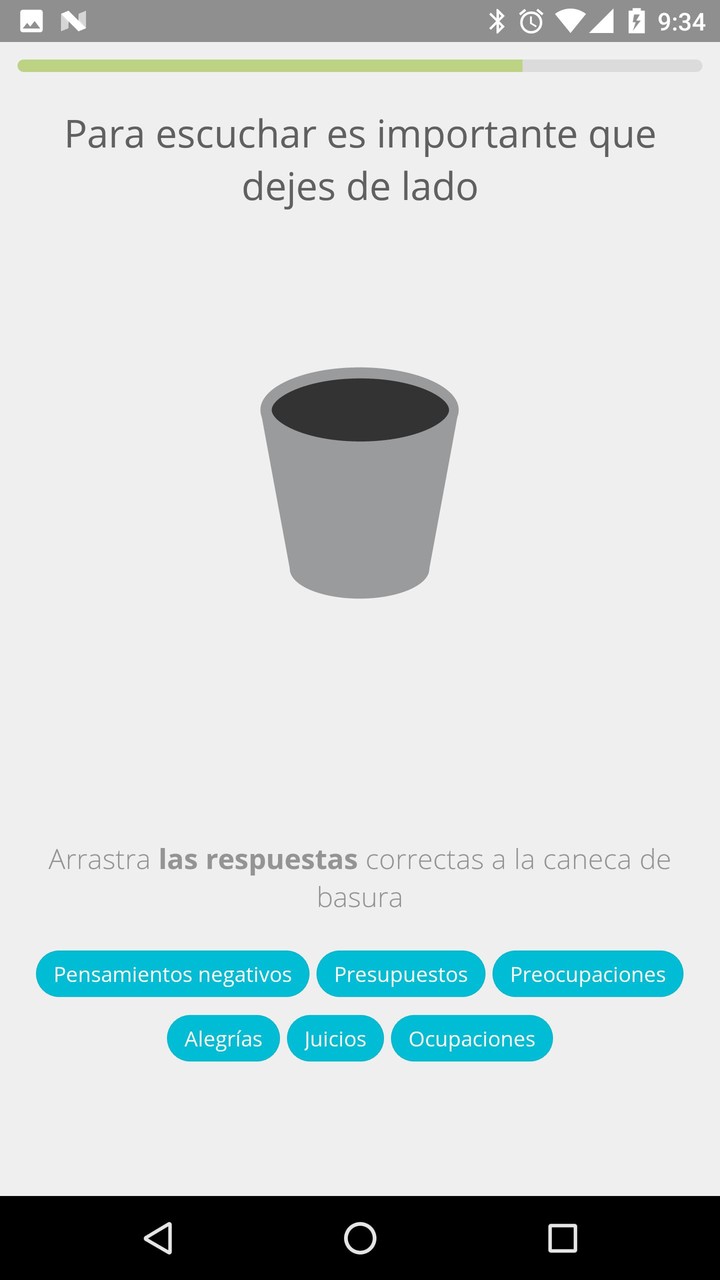Screen dimensions: 720x1280
Task: Select the 'Ocupaciones' answer chip
Action: tap(471, 1038)
